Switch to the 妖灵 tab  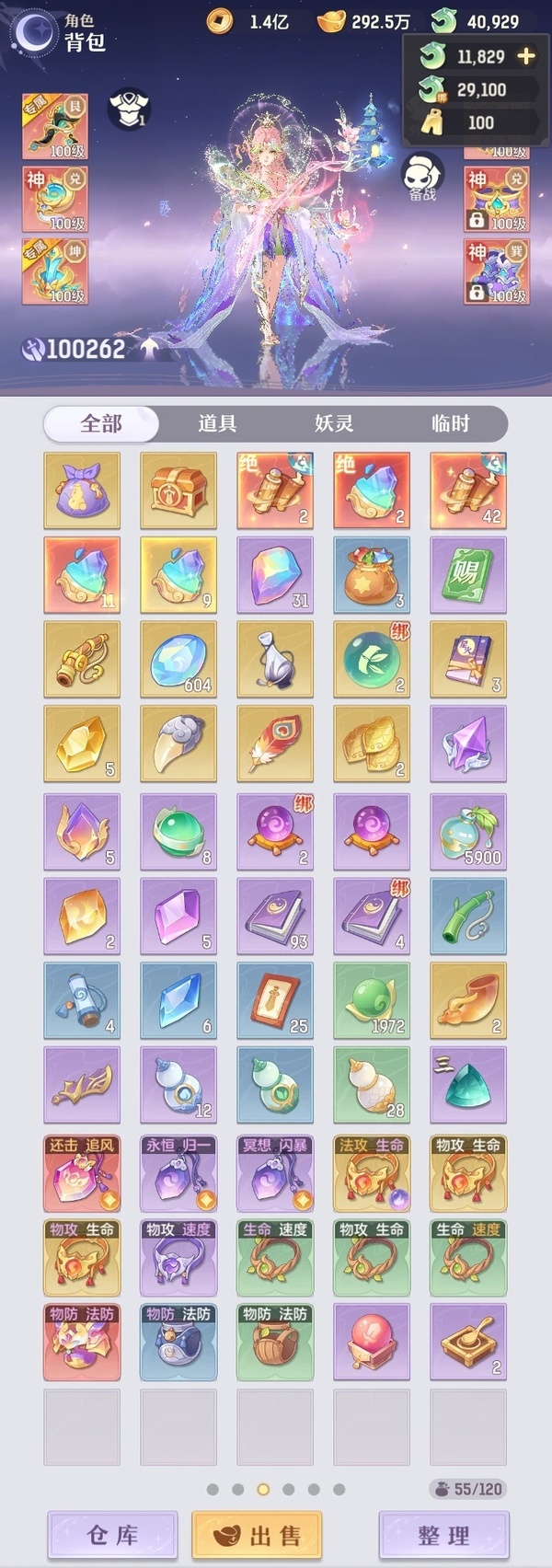click(334, 423)
